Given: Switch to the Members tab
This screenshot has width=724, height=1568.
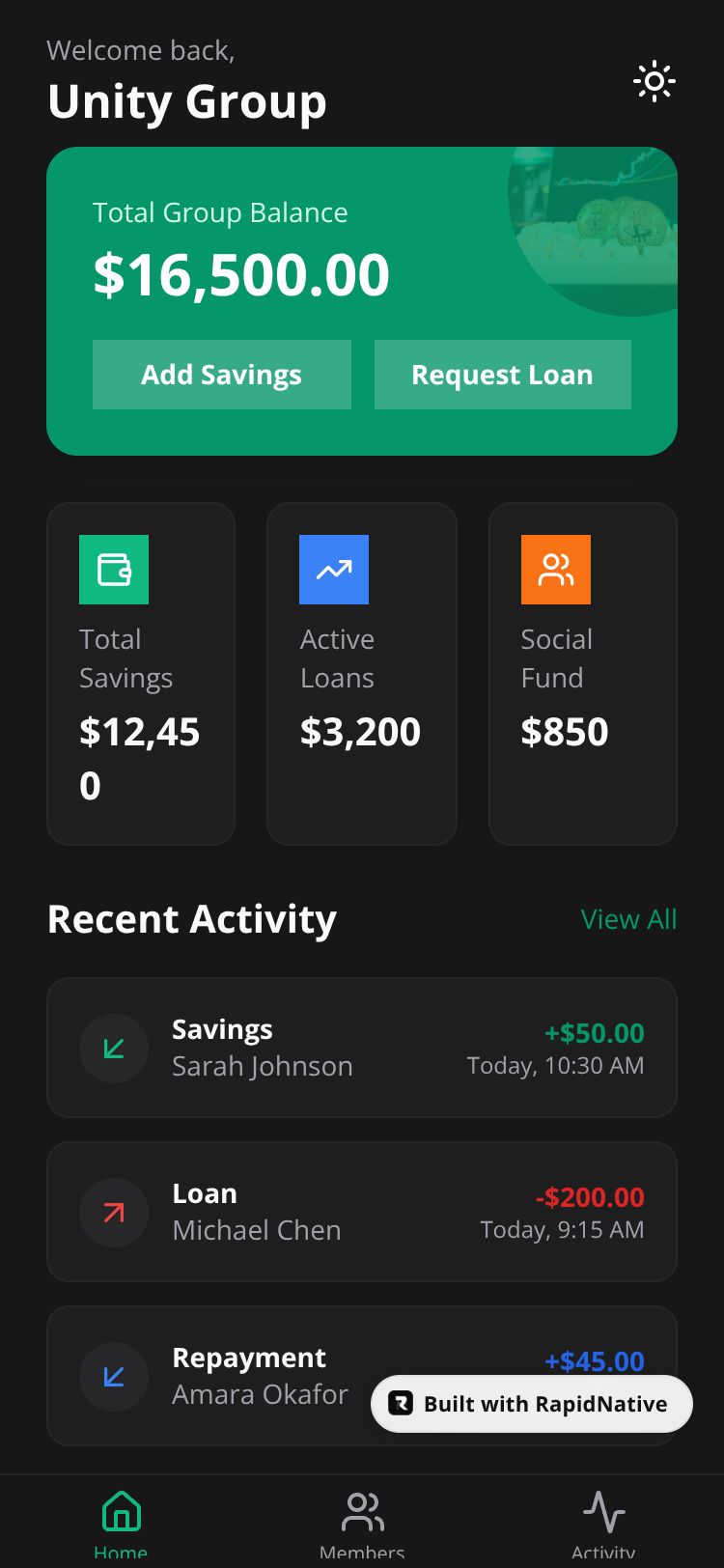Looking at the screenshot, I should pos(362,1521).
